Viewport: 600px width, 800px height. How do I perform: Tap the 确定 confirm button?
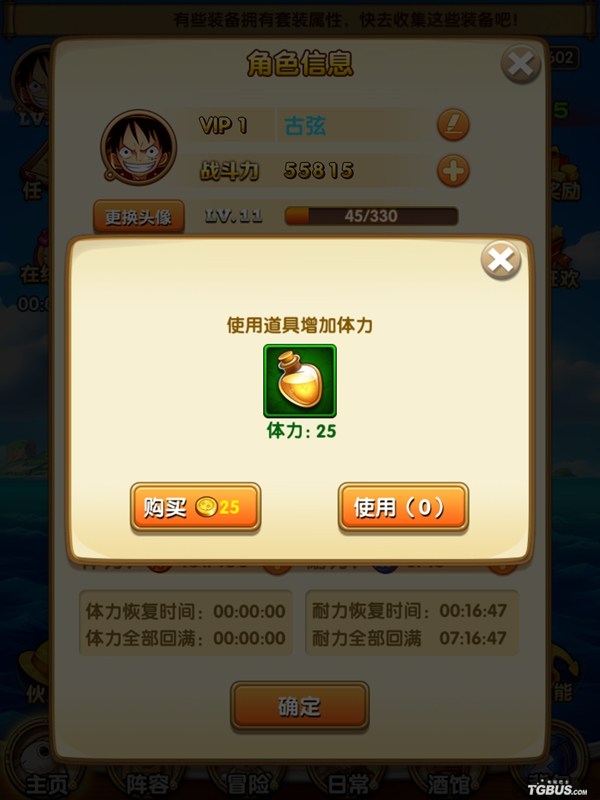(299, 706)
